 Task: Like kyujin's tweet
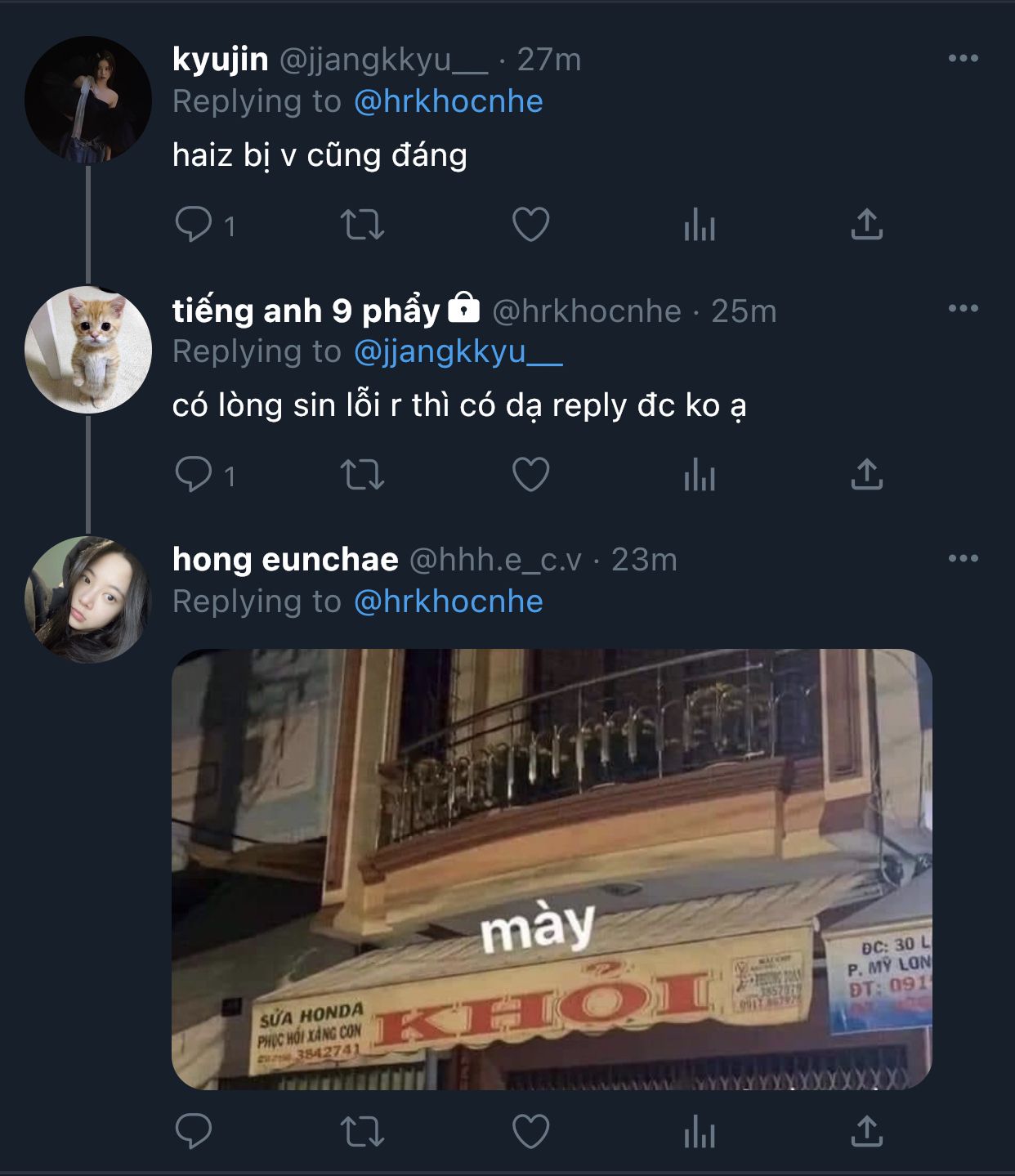point(530,225)
